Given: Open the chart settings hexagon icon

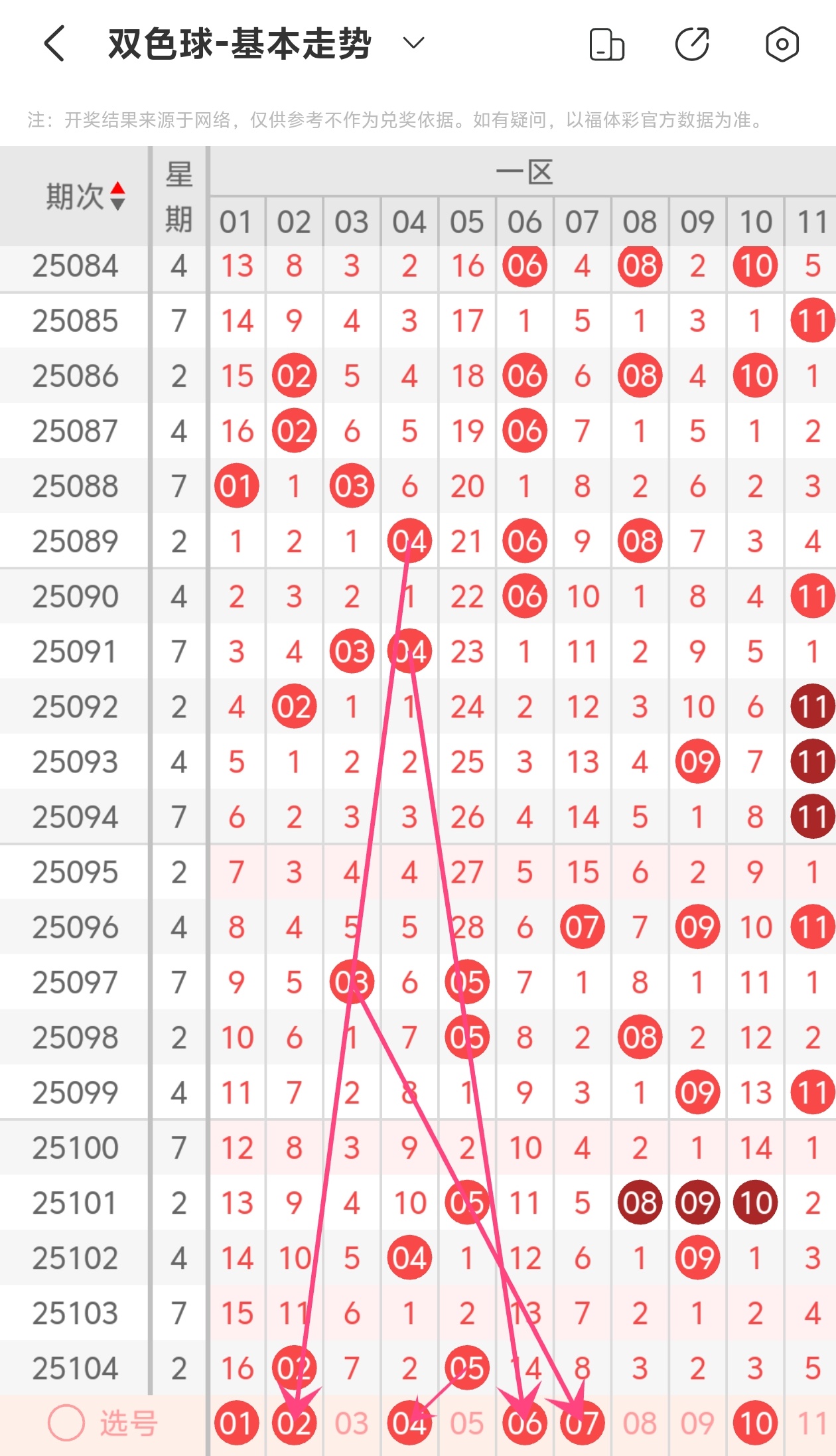Looking at the screenshot, I should (782, 44).
